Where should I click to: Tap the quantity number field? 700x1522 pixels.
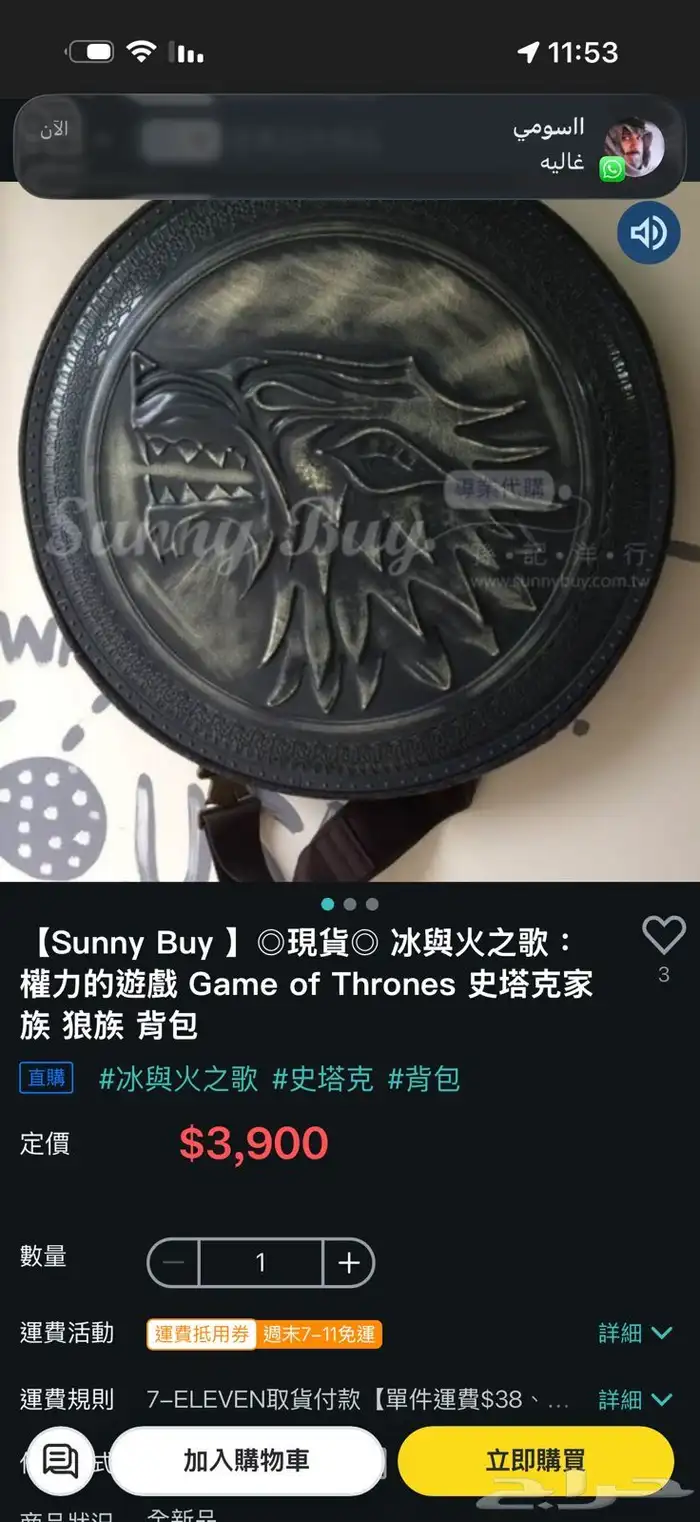(260, 1262)
